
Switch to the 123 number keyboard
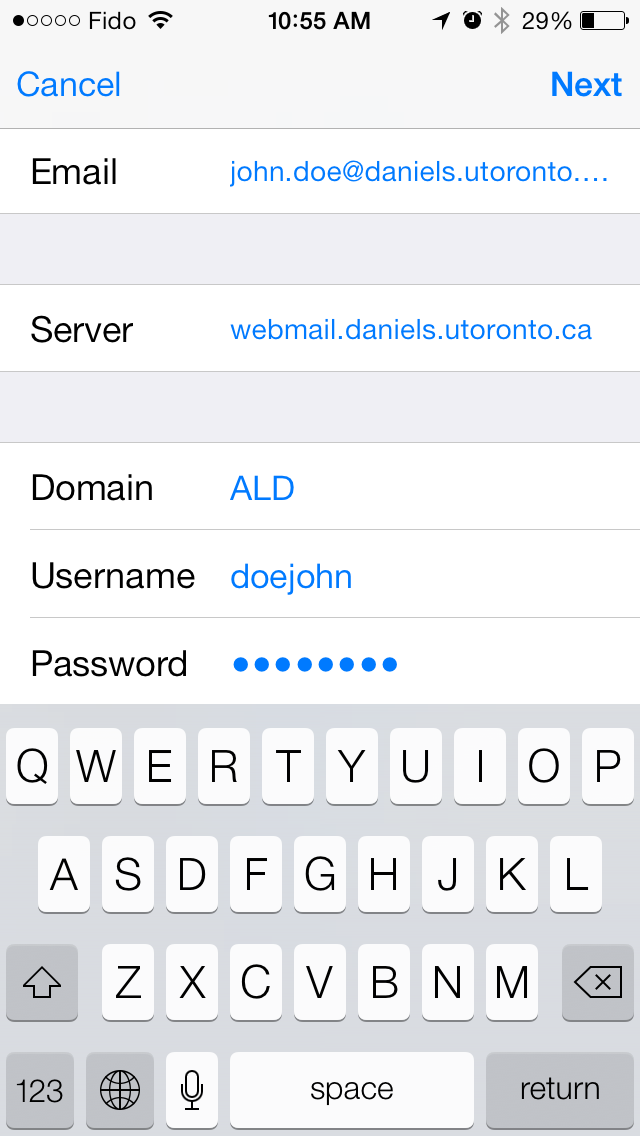(x=40, y=1090)
